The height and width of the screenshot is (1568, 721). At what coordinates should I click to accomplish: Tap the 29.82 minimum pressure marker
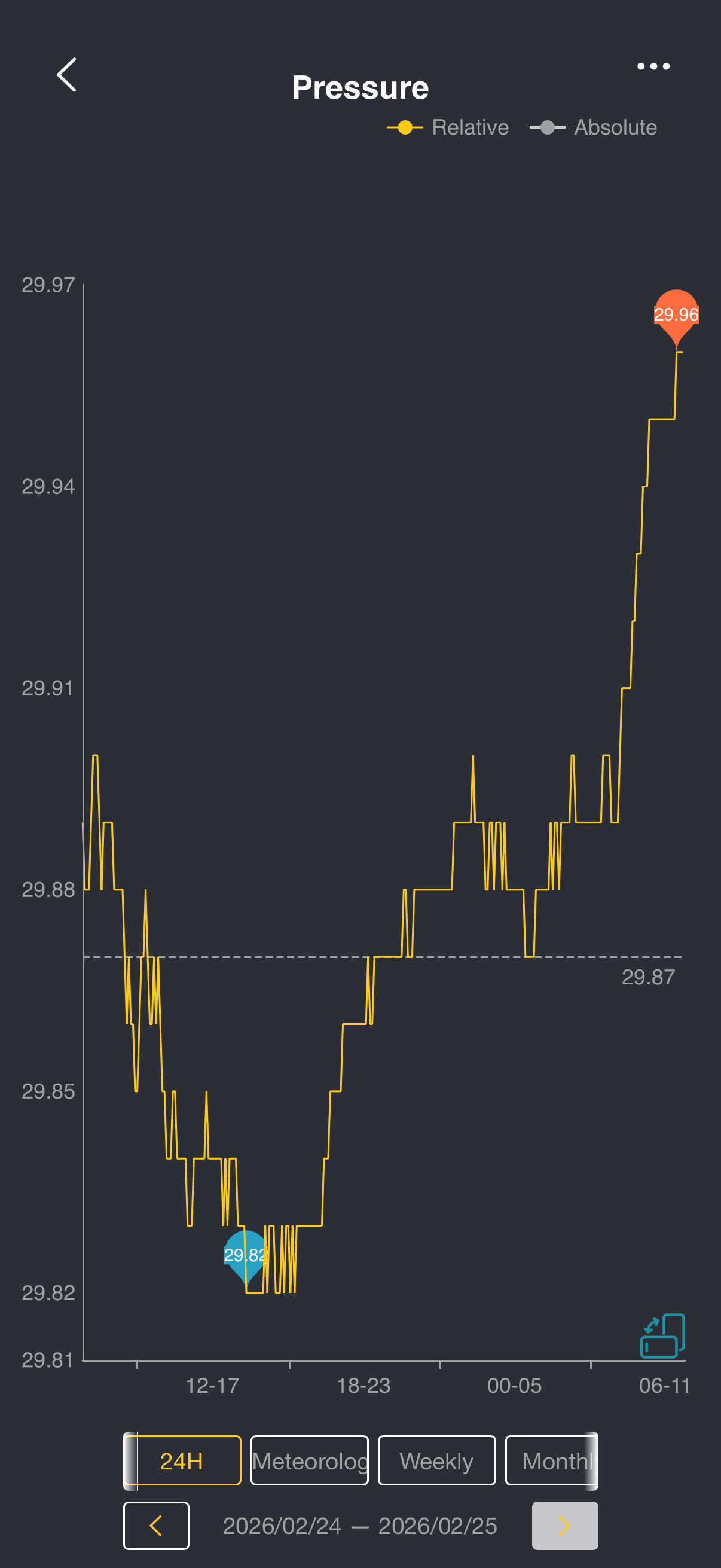[246, 1254]
